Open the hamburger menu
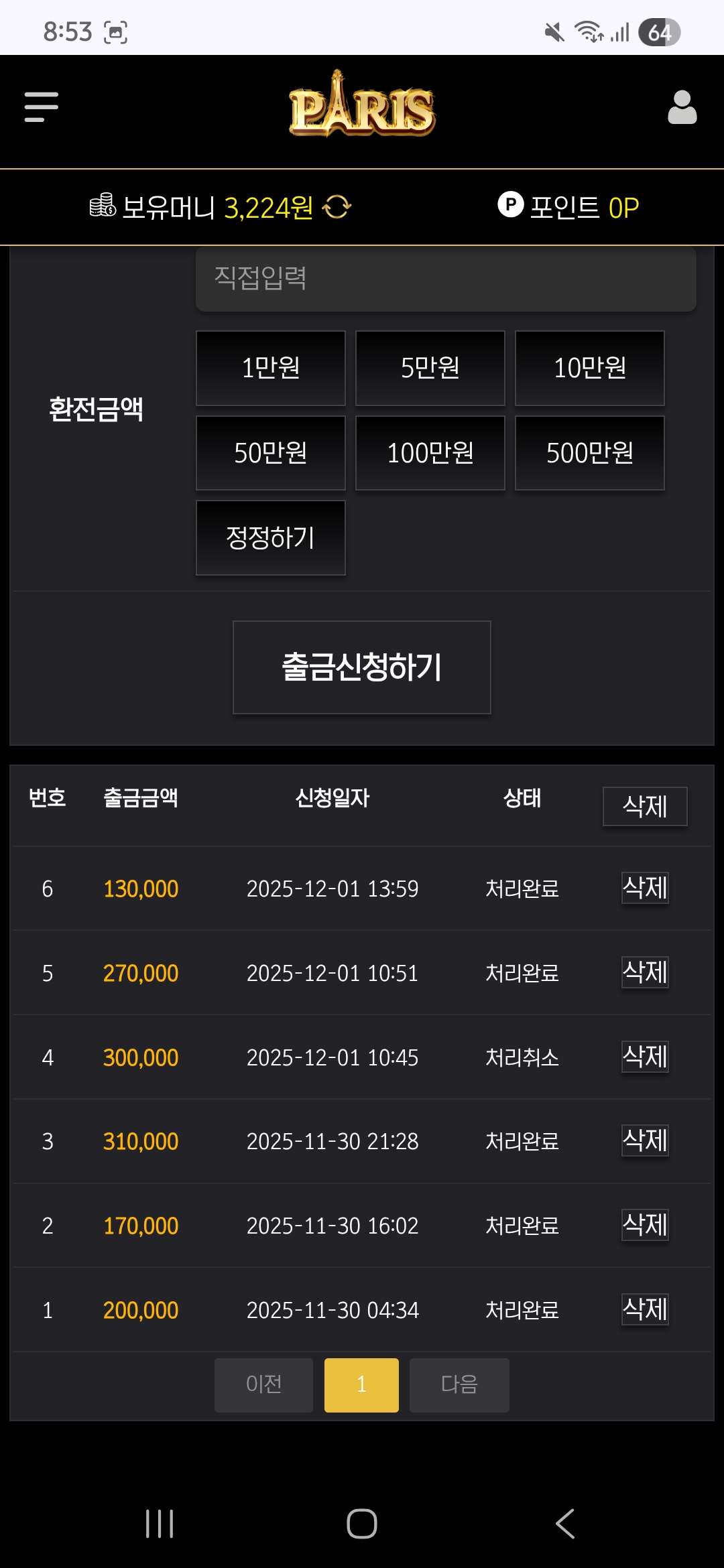Image resolution: width=724 pixels, height=1568 pixels. pos(42,107)
